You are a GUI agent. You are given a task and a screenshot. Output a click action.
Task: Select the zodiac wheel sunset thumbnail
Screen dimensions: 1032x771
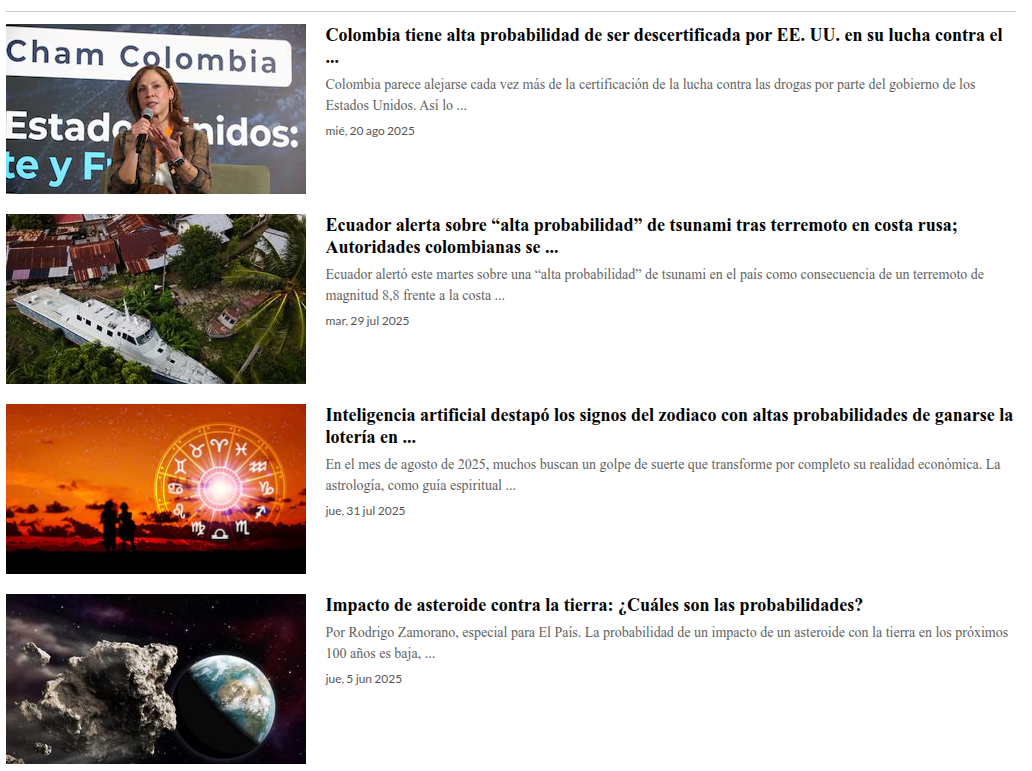tap(156, 489)
